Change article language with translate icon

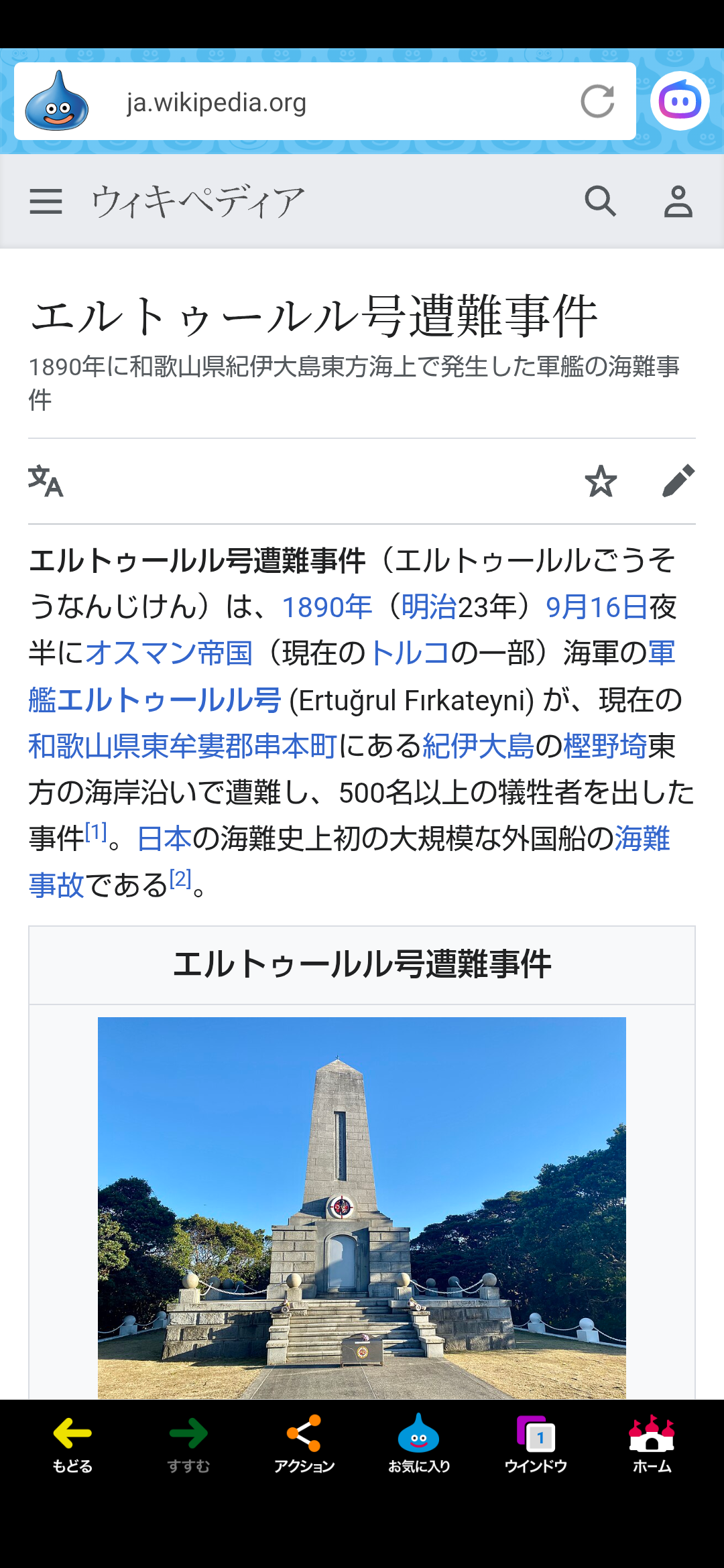point(46,481)
